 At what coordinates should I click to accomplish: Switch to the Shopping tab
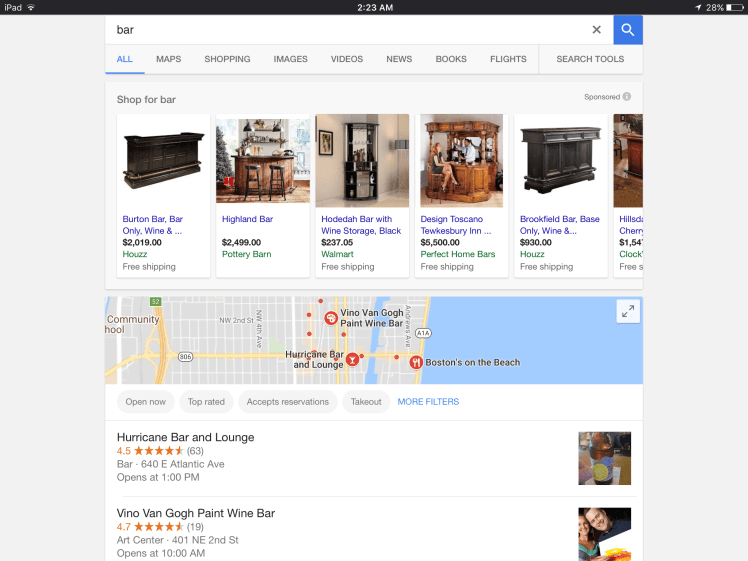pyautogui.click(x=227, y=59)
